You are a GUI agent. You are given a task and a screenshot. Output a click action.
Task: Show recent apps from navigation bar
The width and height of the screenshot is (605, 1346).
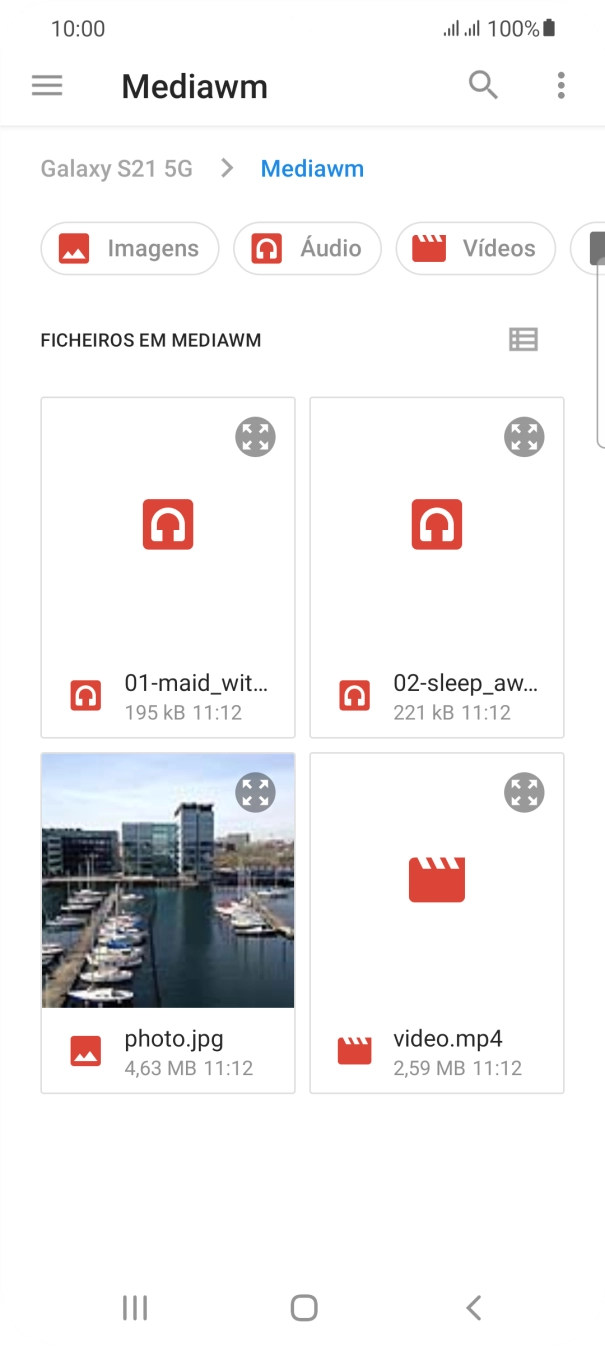[134, 1307]
